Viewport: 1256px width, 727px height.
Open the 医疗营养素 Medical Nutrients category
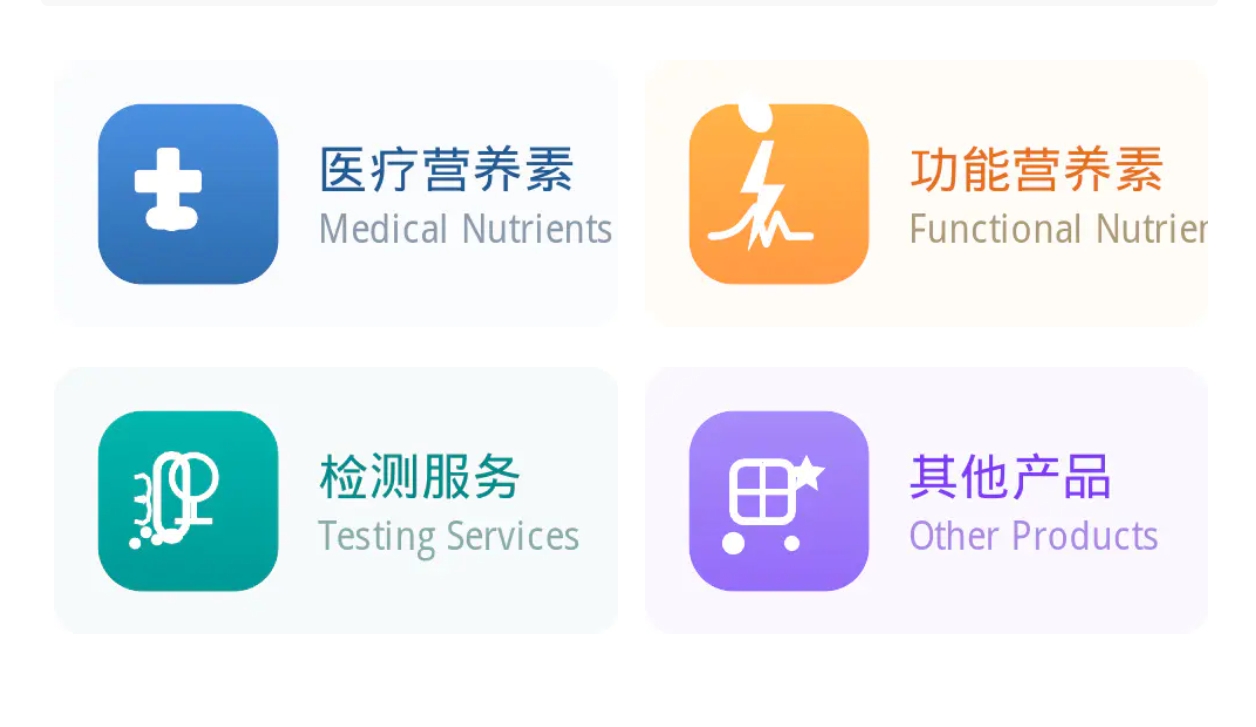click(335, 194)
